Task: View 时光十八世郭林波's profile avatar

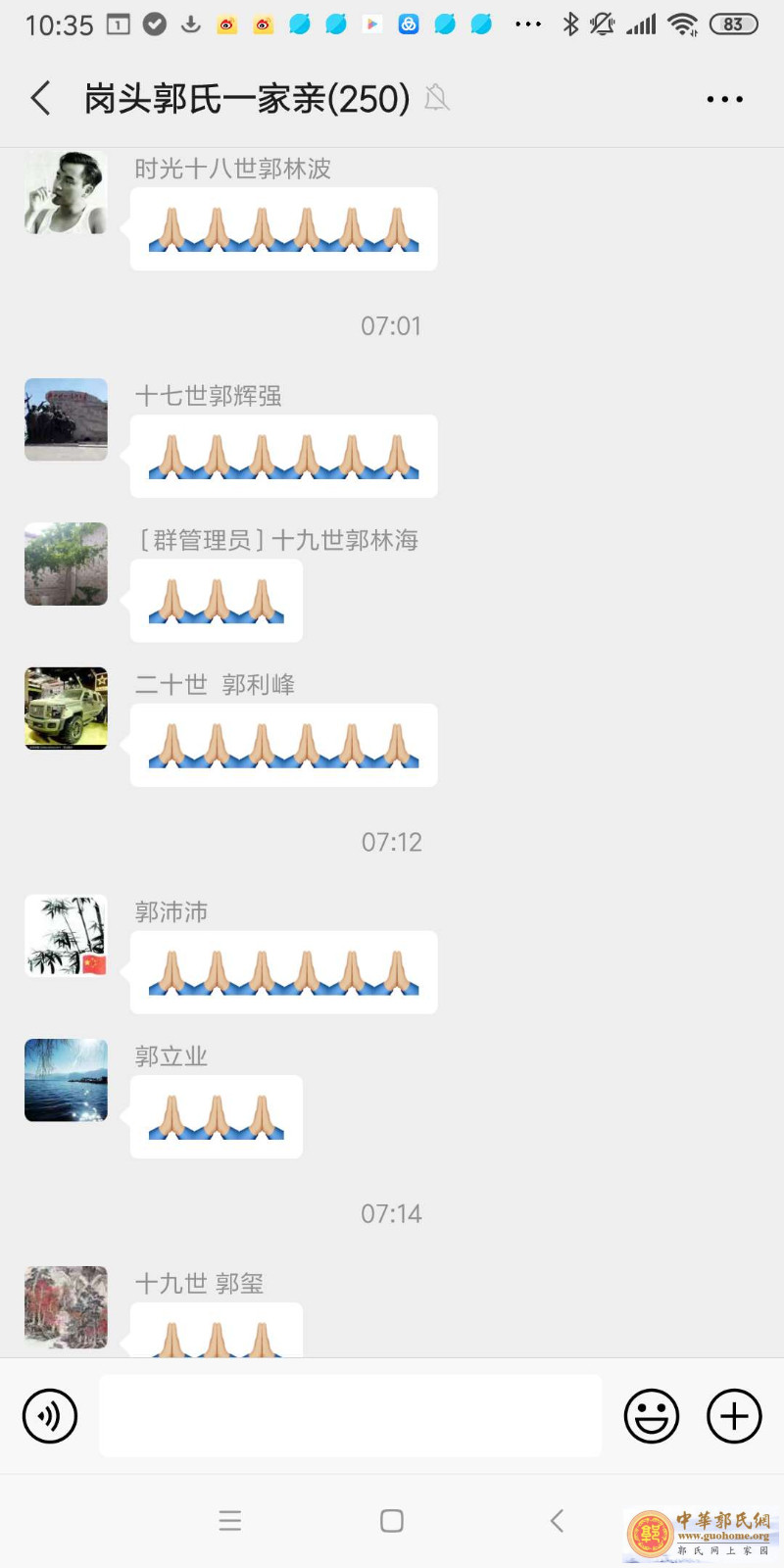Action: (x=66, y=193)
